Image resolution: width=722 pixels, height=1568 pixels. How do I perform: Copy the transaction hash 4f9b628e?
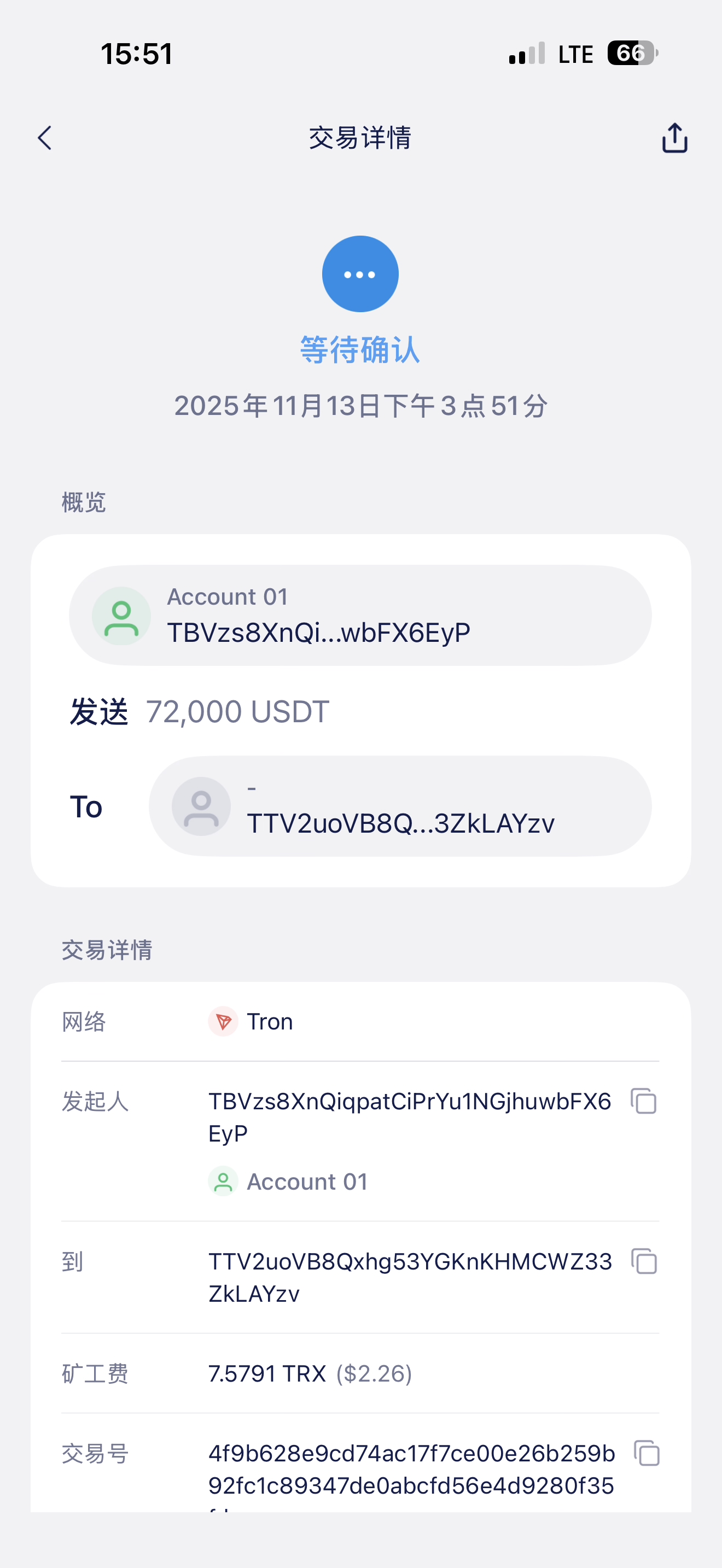click(x=647, y=1454)
